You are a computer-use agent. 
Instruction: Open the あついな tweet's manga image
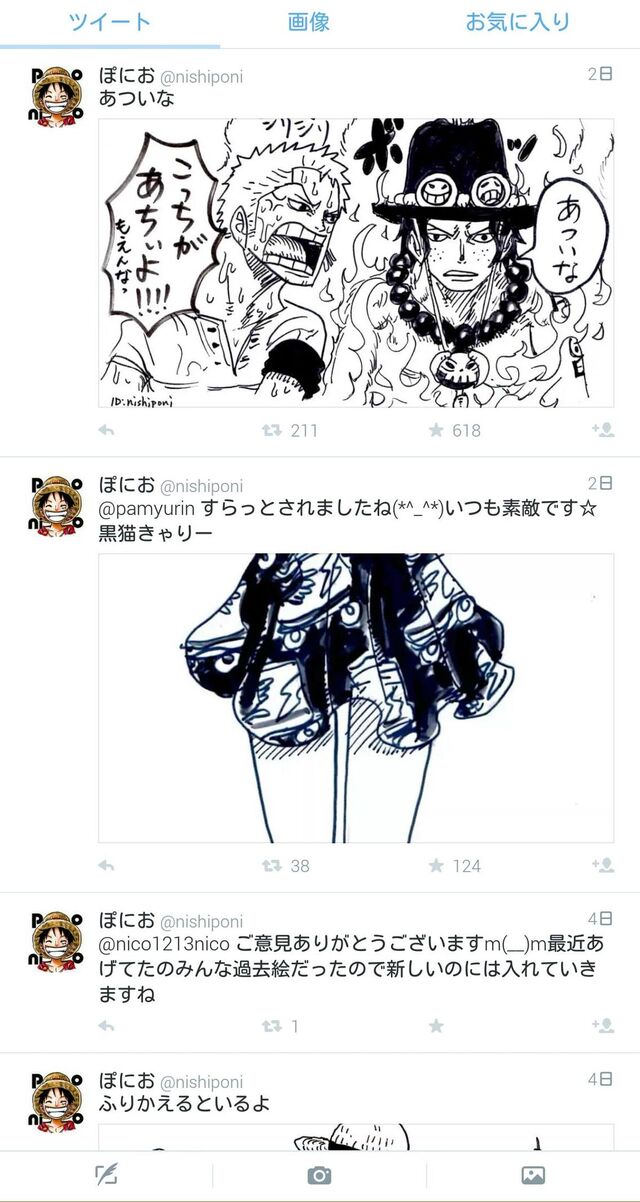(x=355, y=262)
